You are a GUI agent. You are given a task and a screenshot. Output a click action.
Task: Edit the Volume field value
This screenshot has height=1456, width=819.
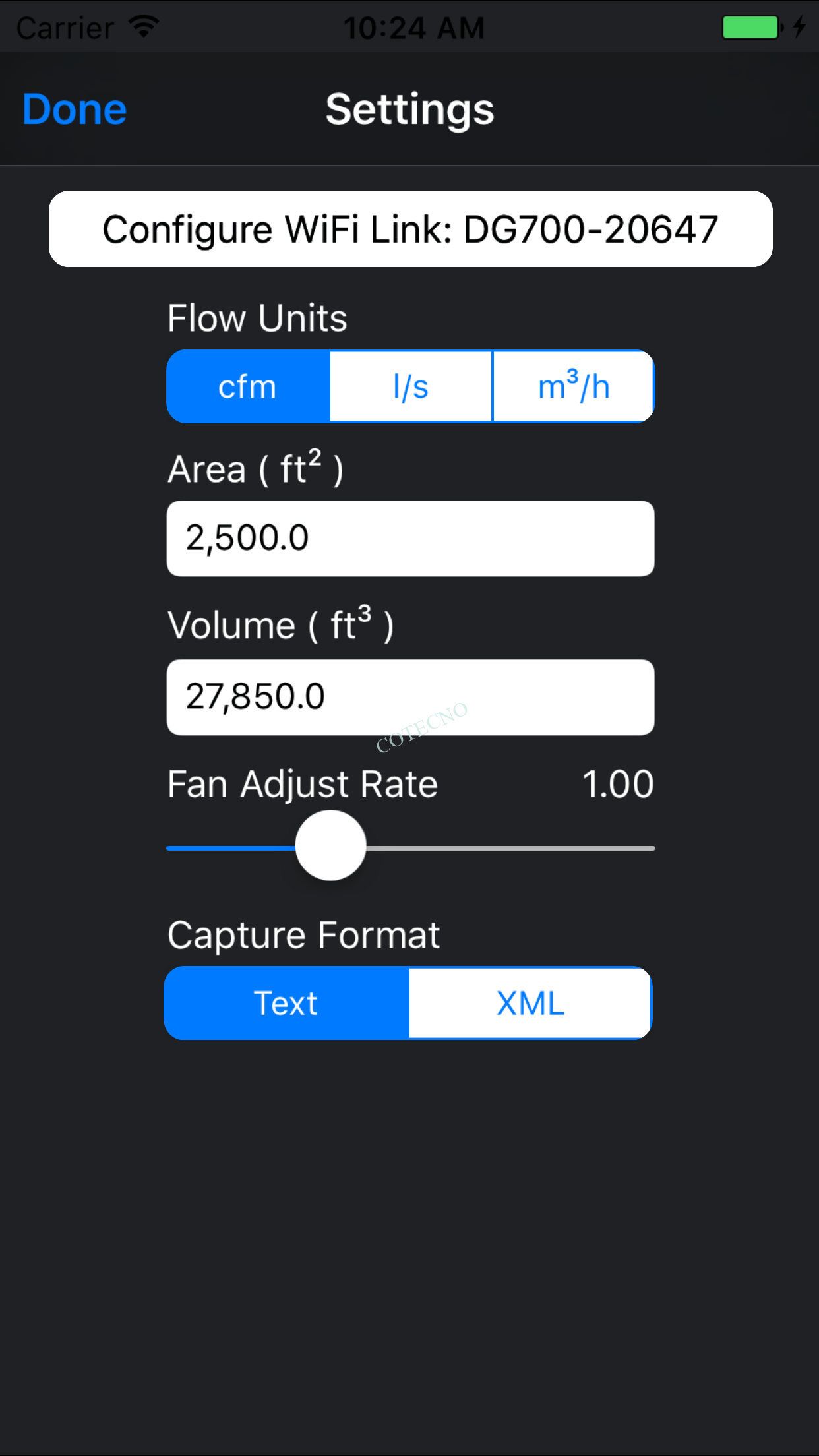pos(410,697)
